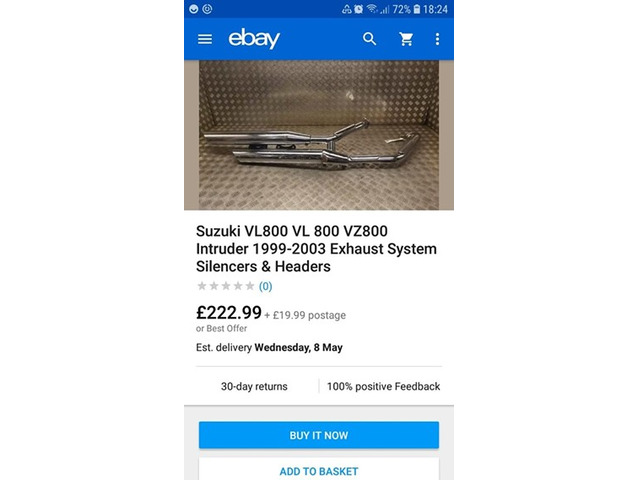Tap the BUY IT NOW button

click(318, 435)
